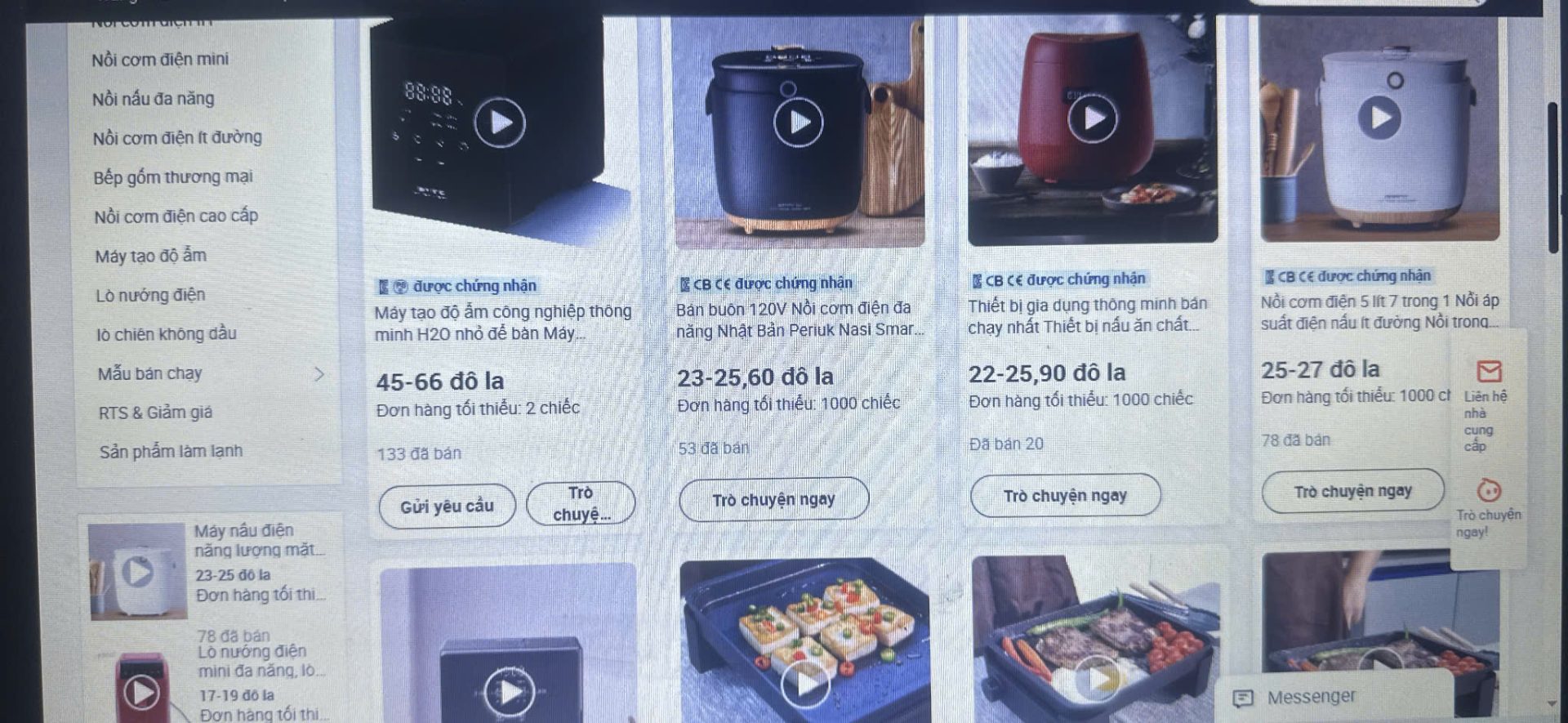Image resolution: width=1568 pixels, height=723 pixels.
Task: Select Lò nướng điện category
Action: tap(150, 295)
